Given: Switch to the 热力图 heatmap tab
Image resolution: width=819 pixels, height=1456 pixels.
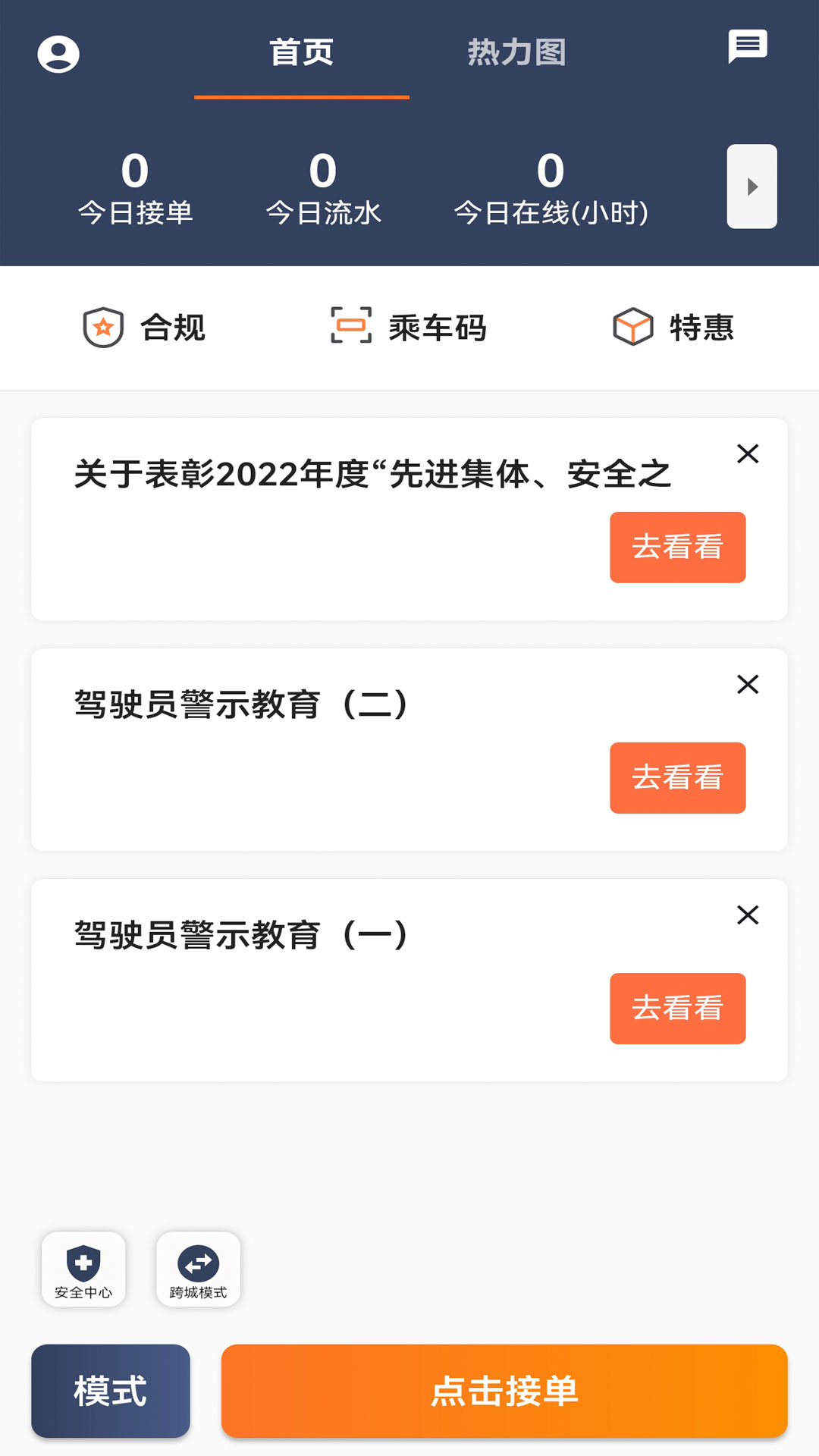Looking at the screenshot, I should click(x=518, y=53).
